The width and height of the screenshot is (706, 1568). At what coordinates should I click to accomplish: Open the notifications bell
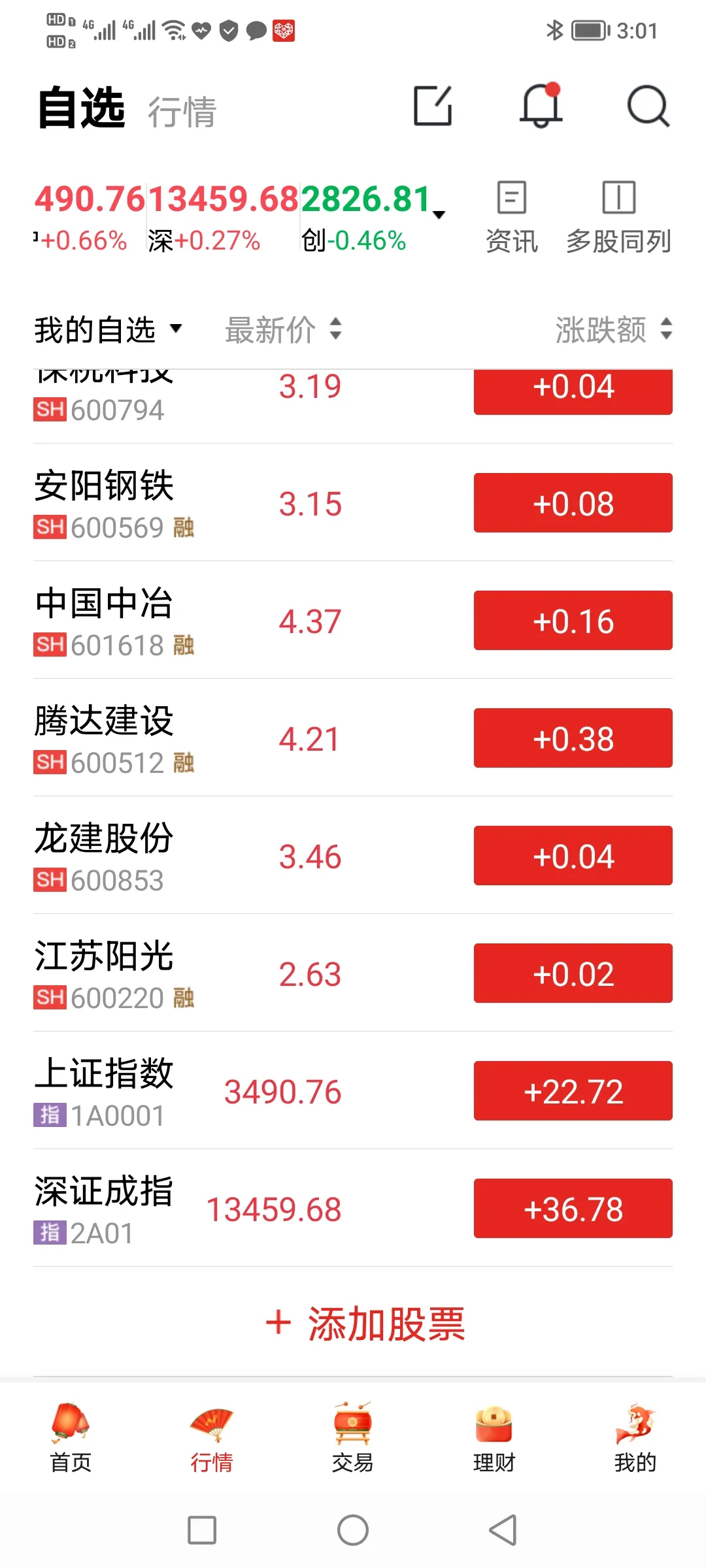click(x=541, y=105)
